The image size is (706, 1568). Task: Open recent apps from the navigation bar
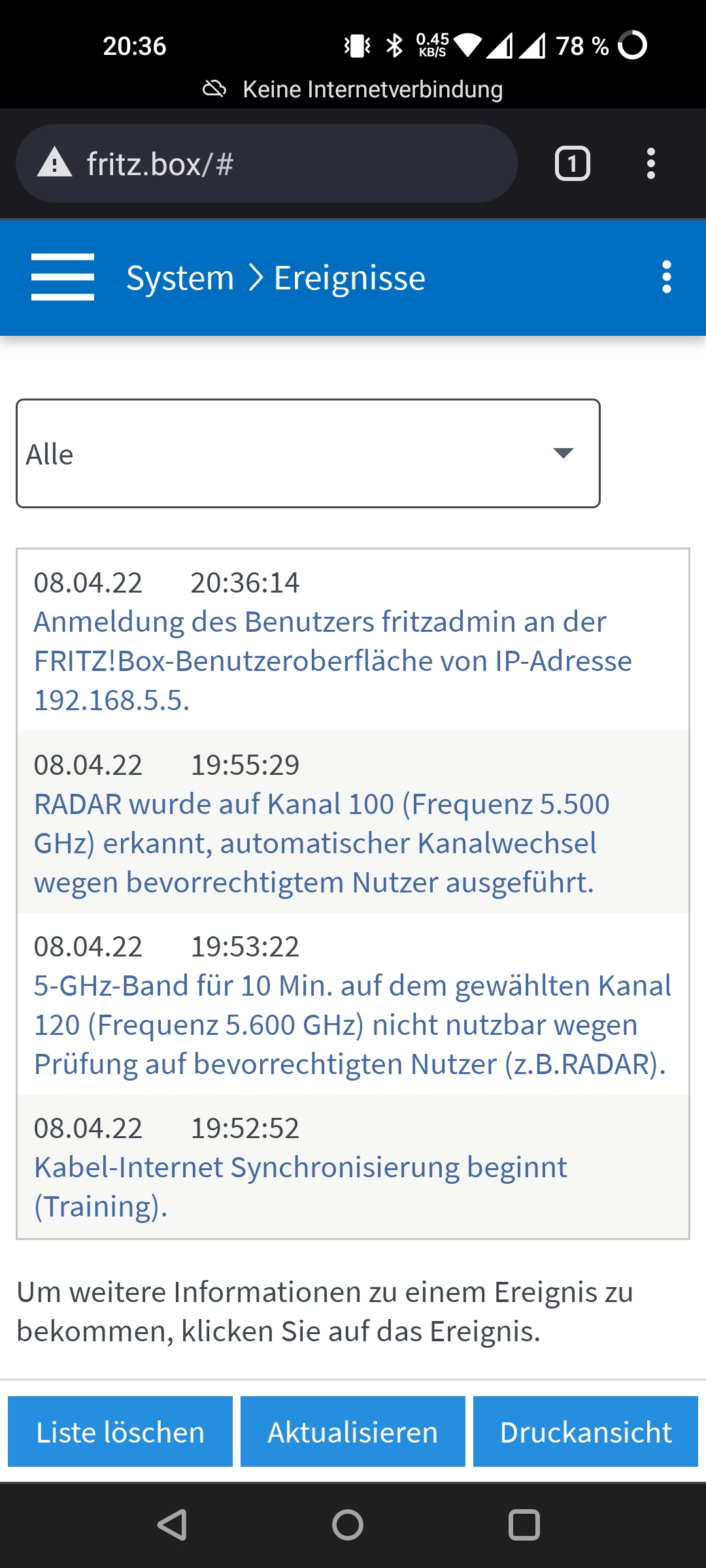524,1525
